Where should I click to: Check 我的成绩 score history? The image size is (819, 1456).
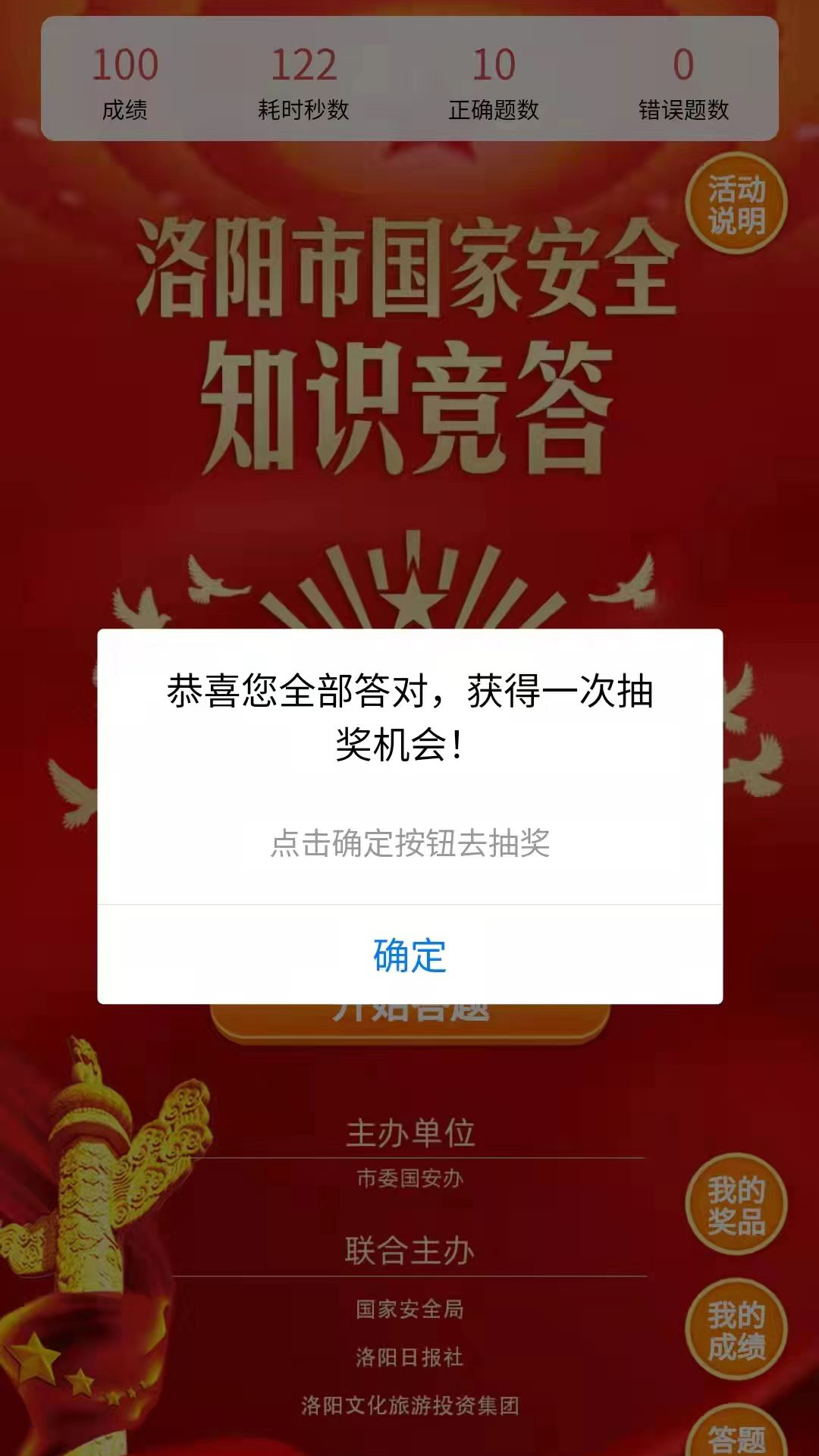point(736,1329)
